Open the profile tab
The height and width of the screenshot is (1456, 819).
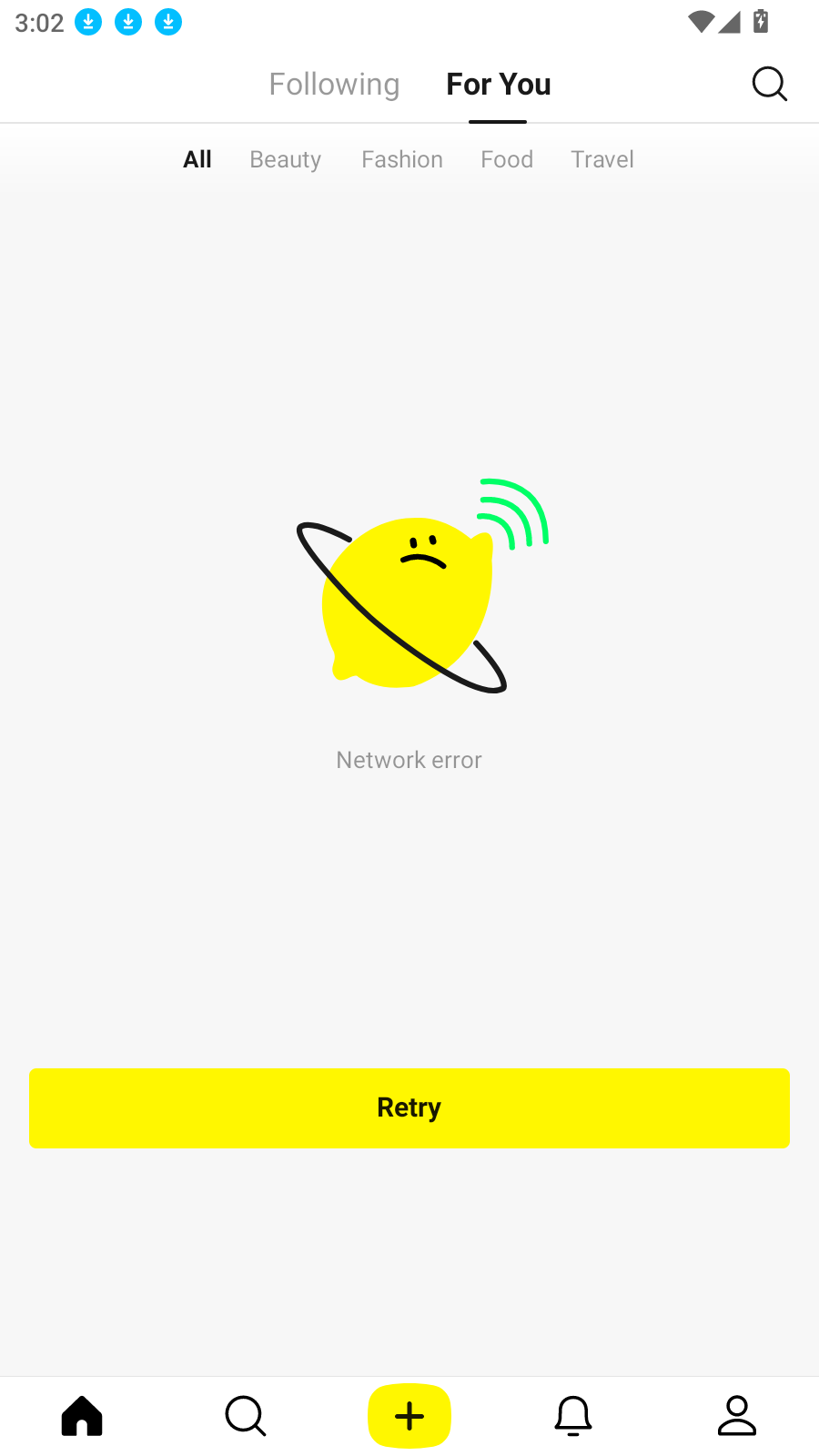coord(737,1416)
